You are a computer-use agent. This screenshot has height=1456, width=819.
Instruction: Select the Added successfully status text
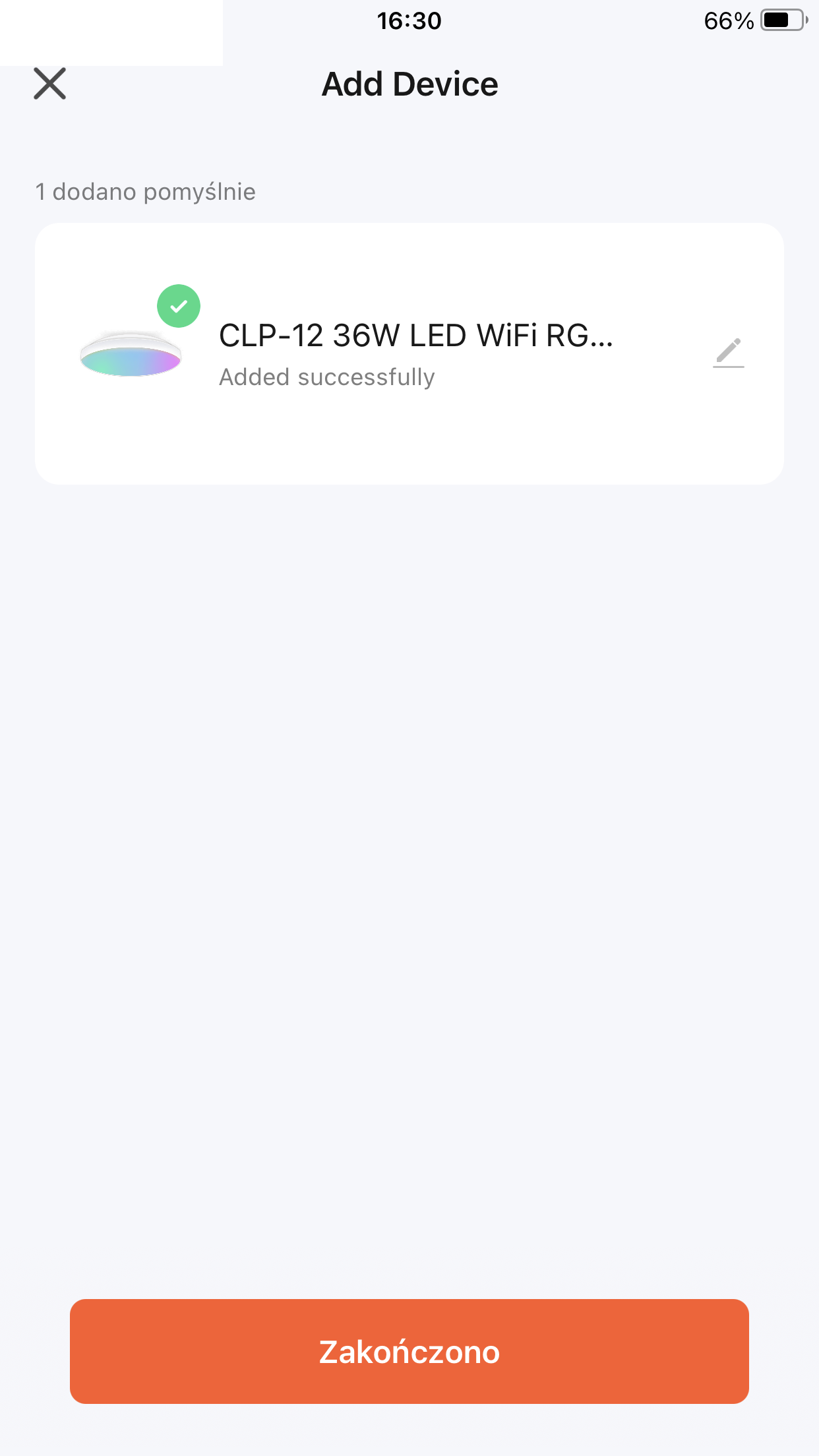click(x=326, y=376)
